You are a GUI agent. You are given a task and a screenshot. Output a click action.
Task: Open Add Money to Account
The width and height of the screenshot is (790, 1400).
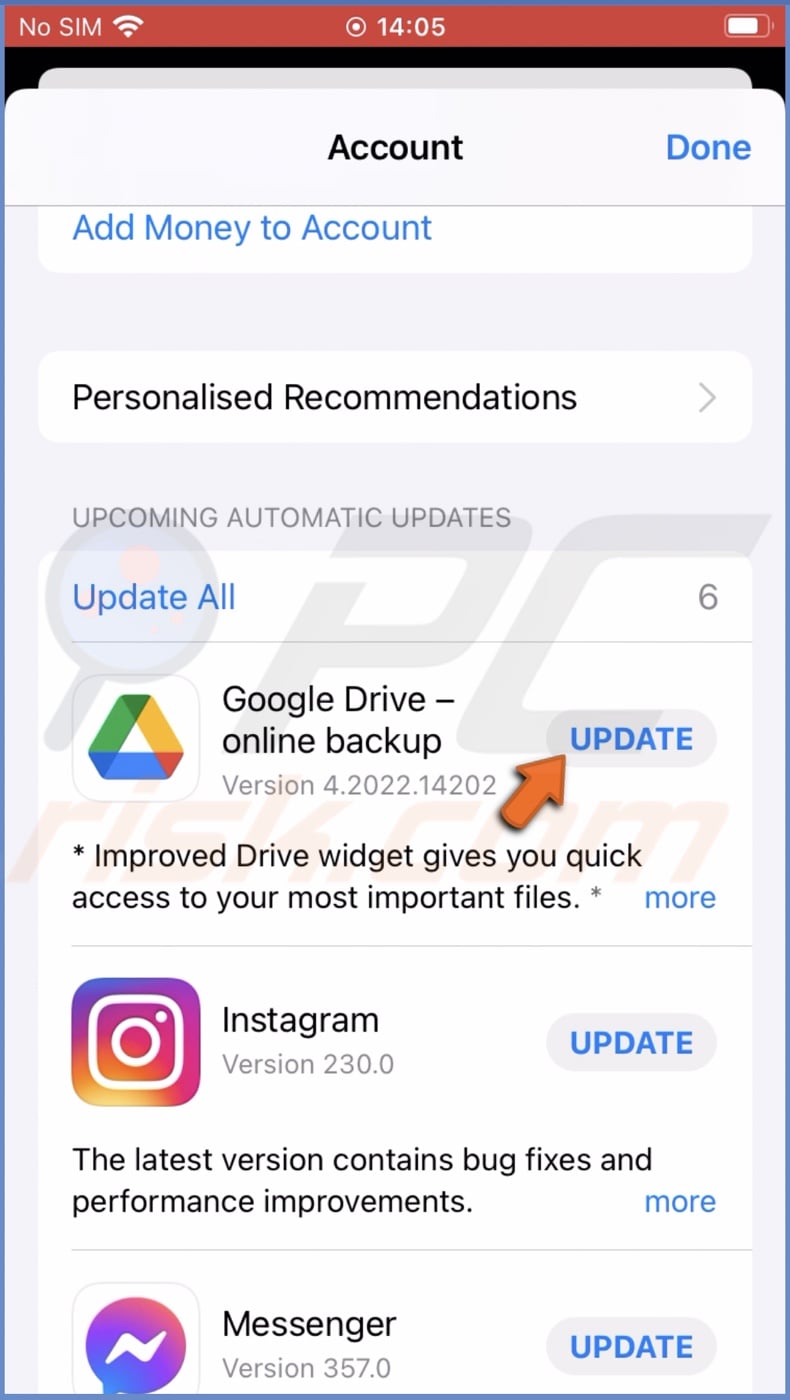point(251,228)
